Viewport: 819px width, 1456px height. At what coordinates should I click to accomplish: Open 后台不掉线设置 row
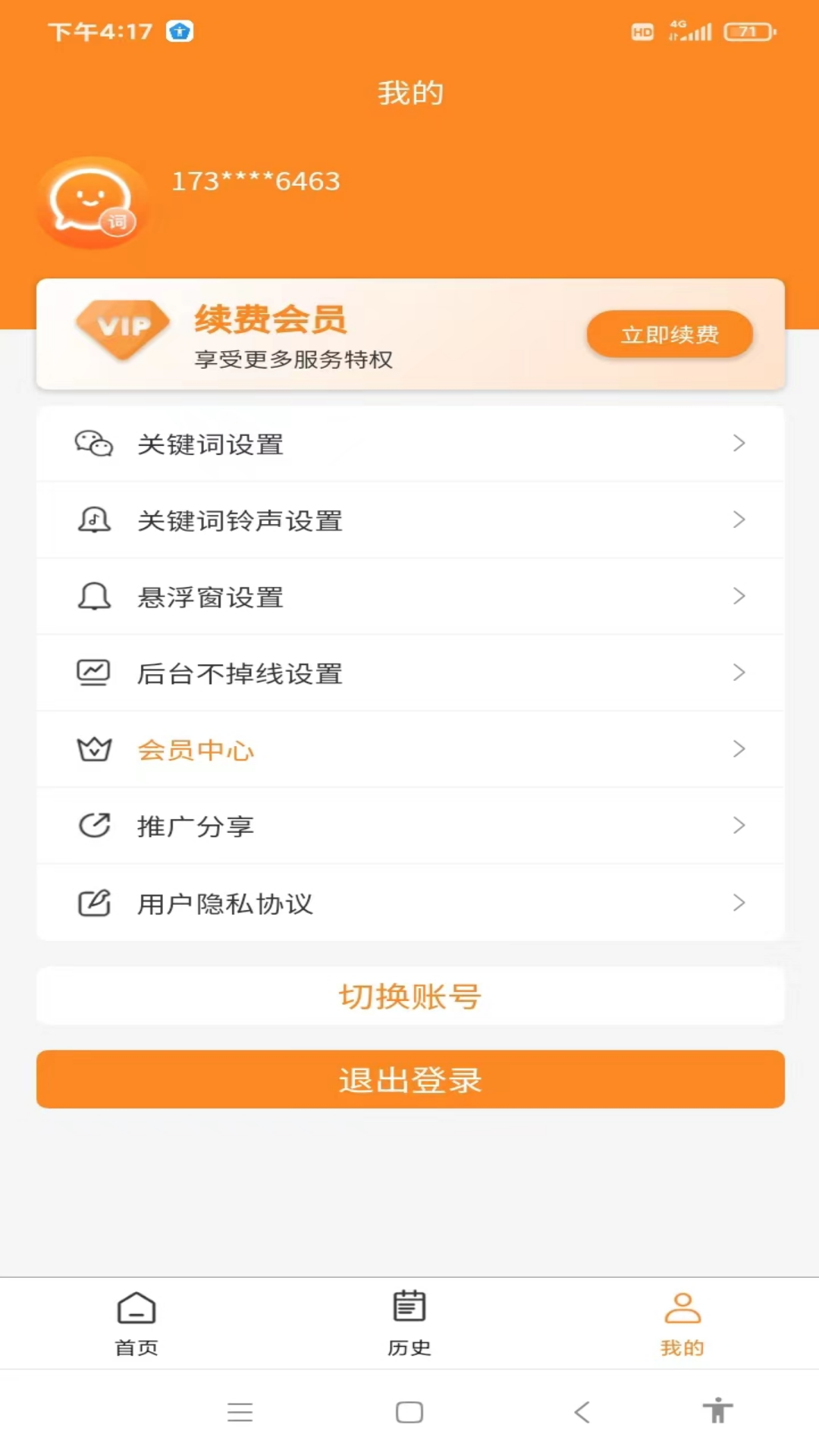409,673
